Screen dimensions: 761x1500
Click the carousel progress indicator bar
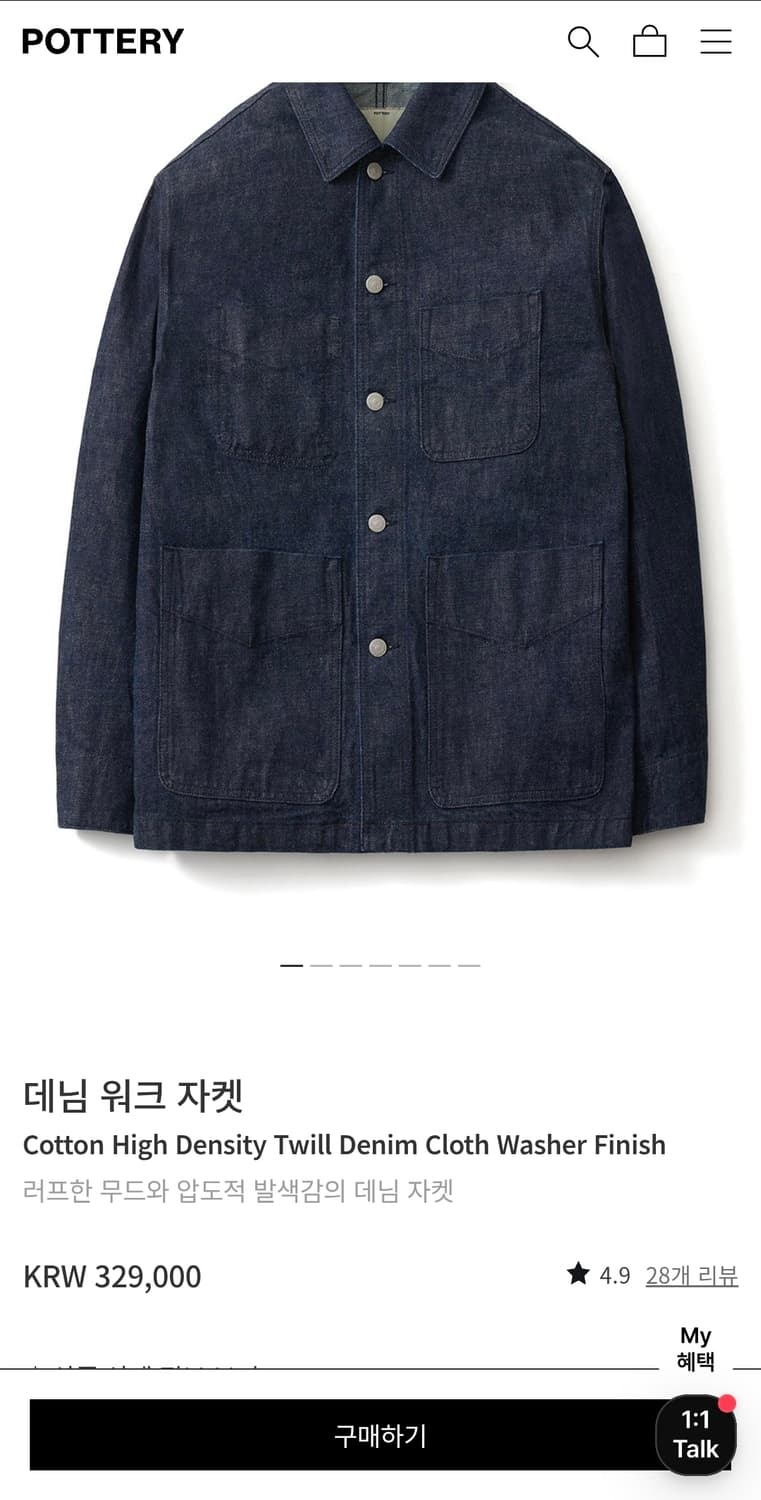pyautogui.click(x=380, y=965)
